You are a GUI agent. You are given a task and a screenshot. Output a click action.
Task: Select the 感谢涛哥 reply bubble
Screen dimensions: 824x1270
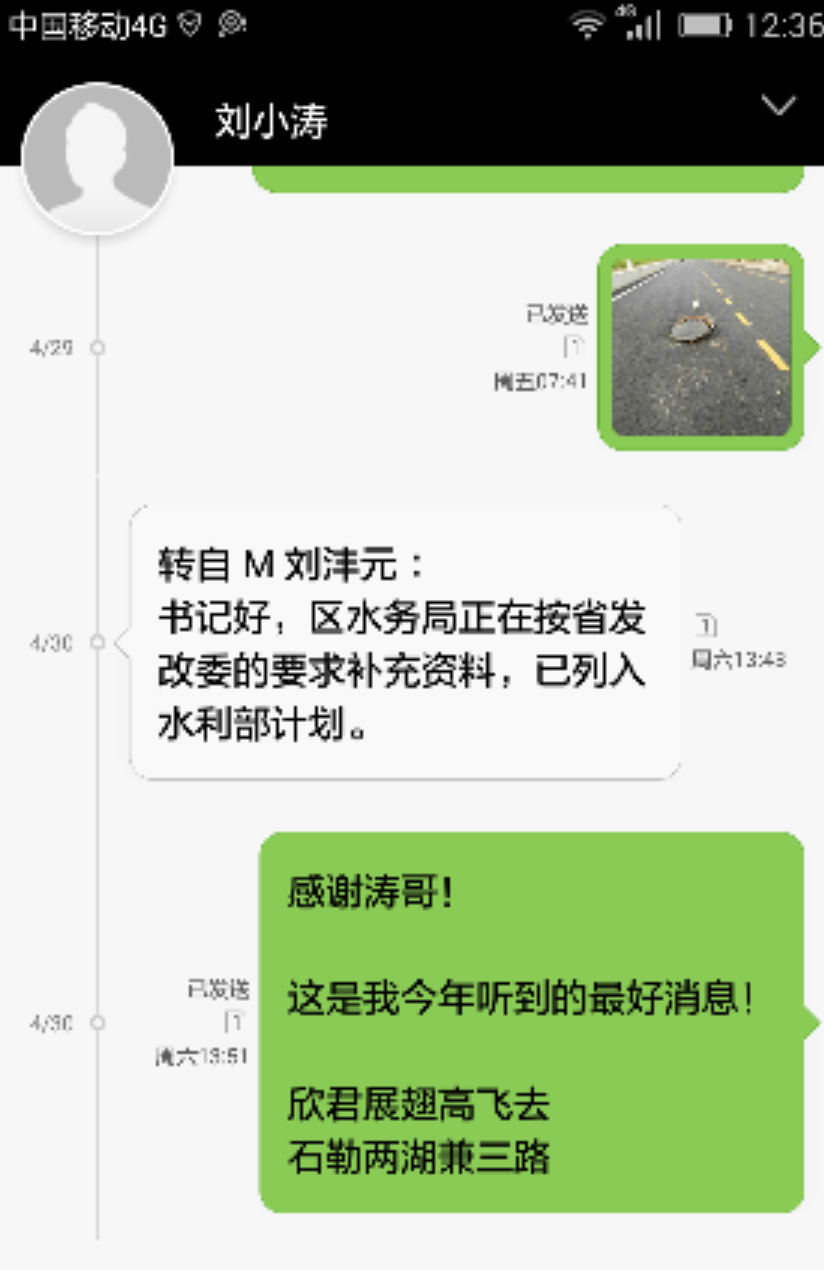530,1022
